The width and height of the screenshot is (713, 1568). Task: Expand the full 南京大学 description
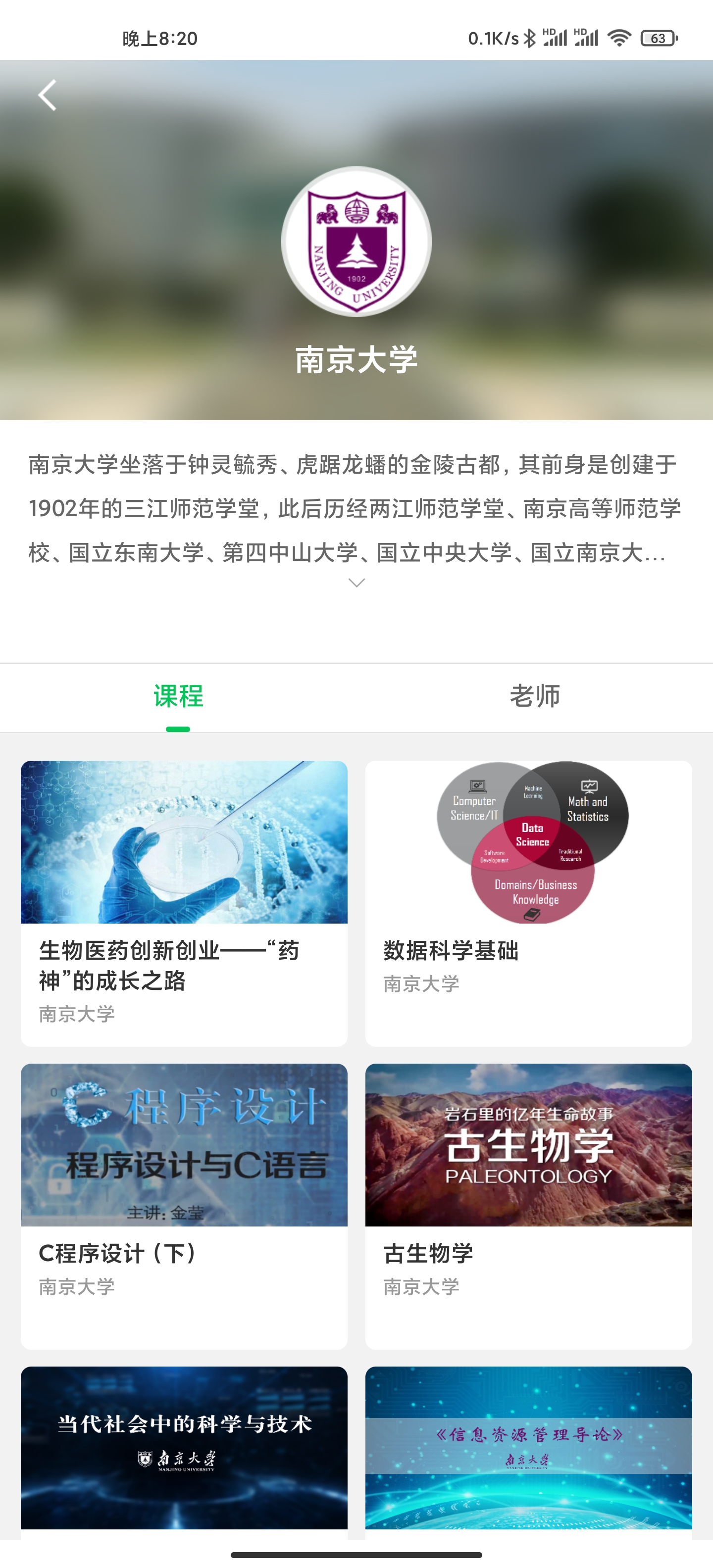point(356,583)
